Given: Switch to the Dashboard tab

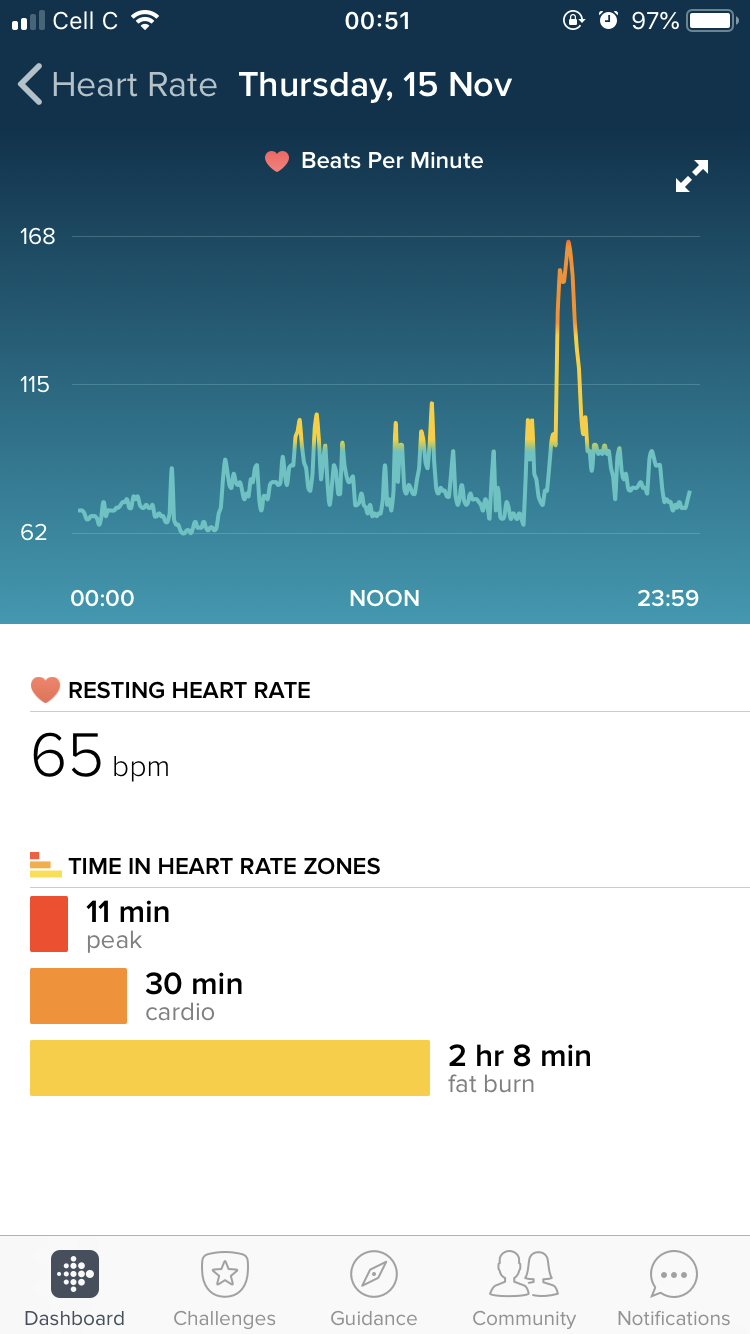Looking at the screenshot, I should [75, 1288].
